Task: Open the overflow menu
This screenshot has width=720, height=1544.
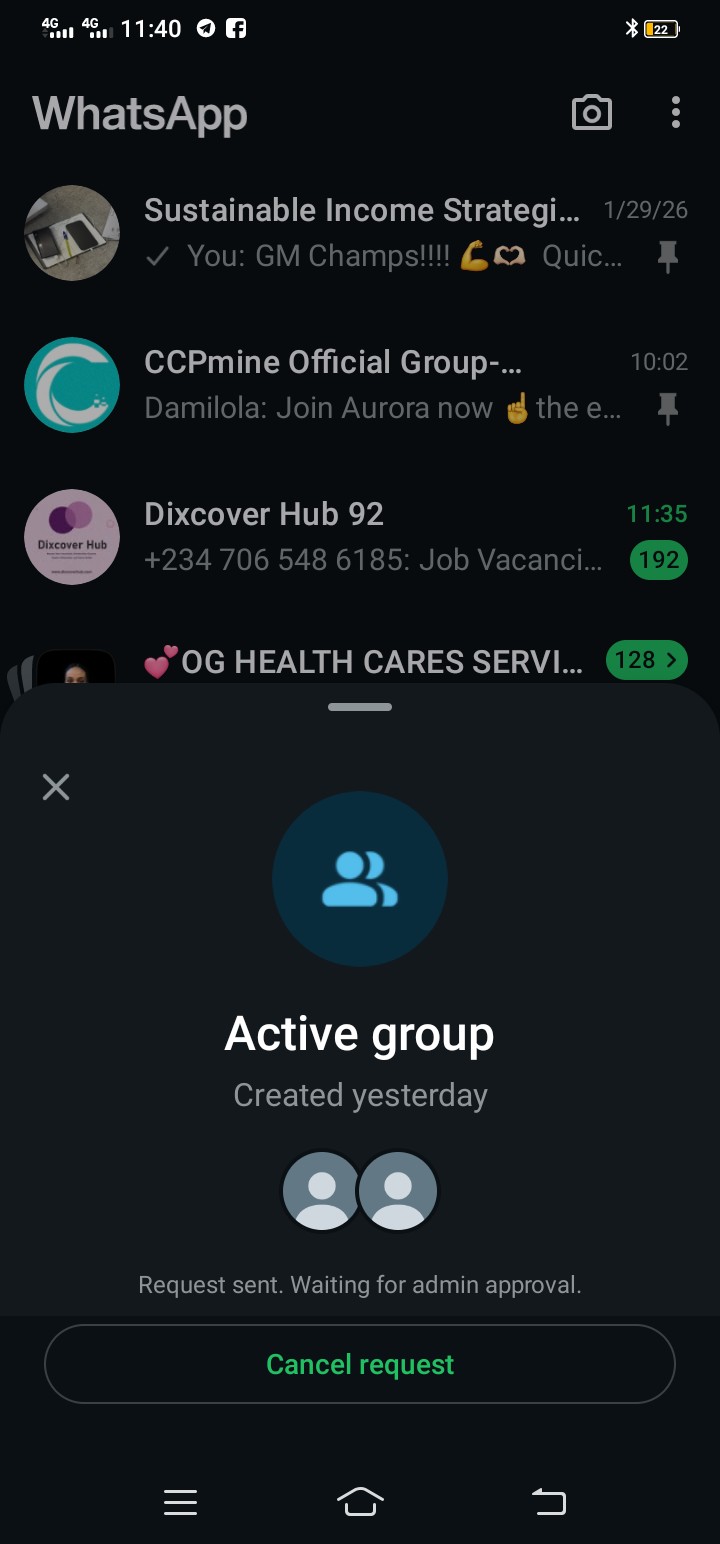Action: (676, 113)
